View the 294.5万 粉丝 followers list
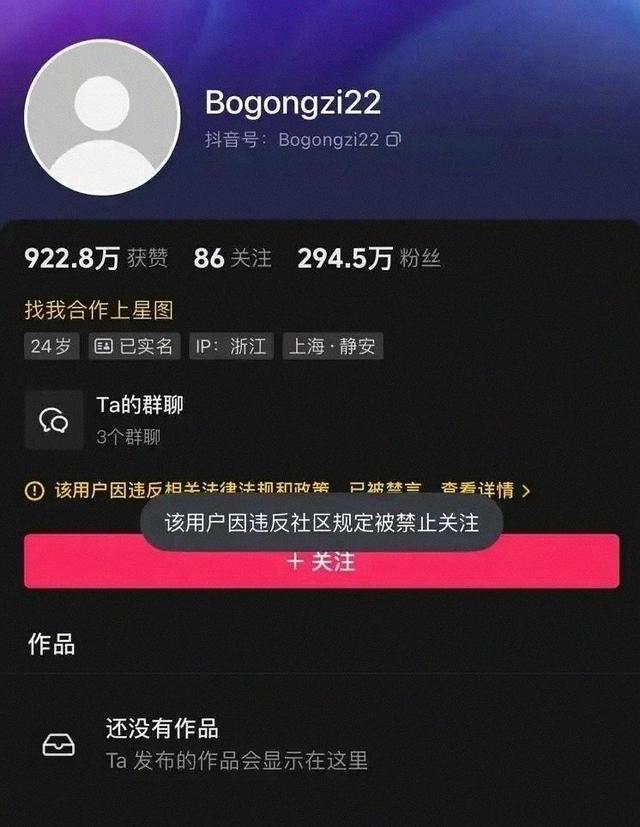 tap(368, 258)
